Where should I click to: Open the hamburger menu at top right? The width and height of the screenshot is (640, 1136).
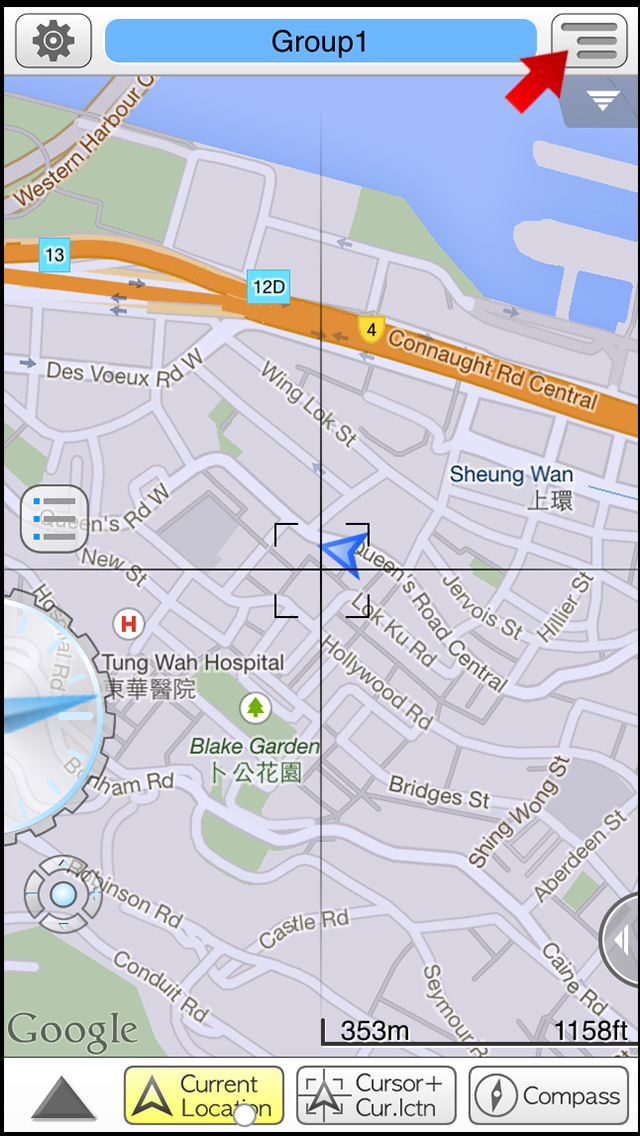(x=596, y=41)
